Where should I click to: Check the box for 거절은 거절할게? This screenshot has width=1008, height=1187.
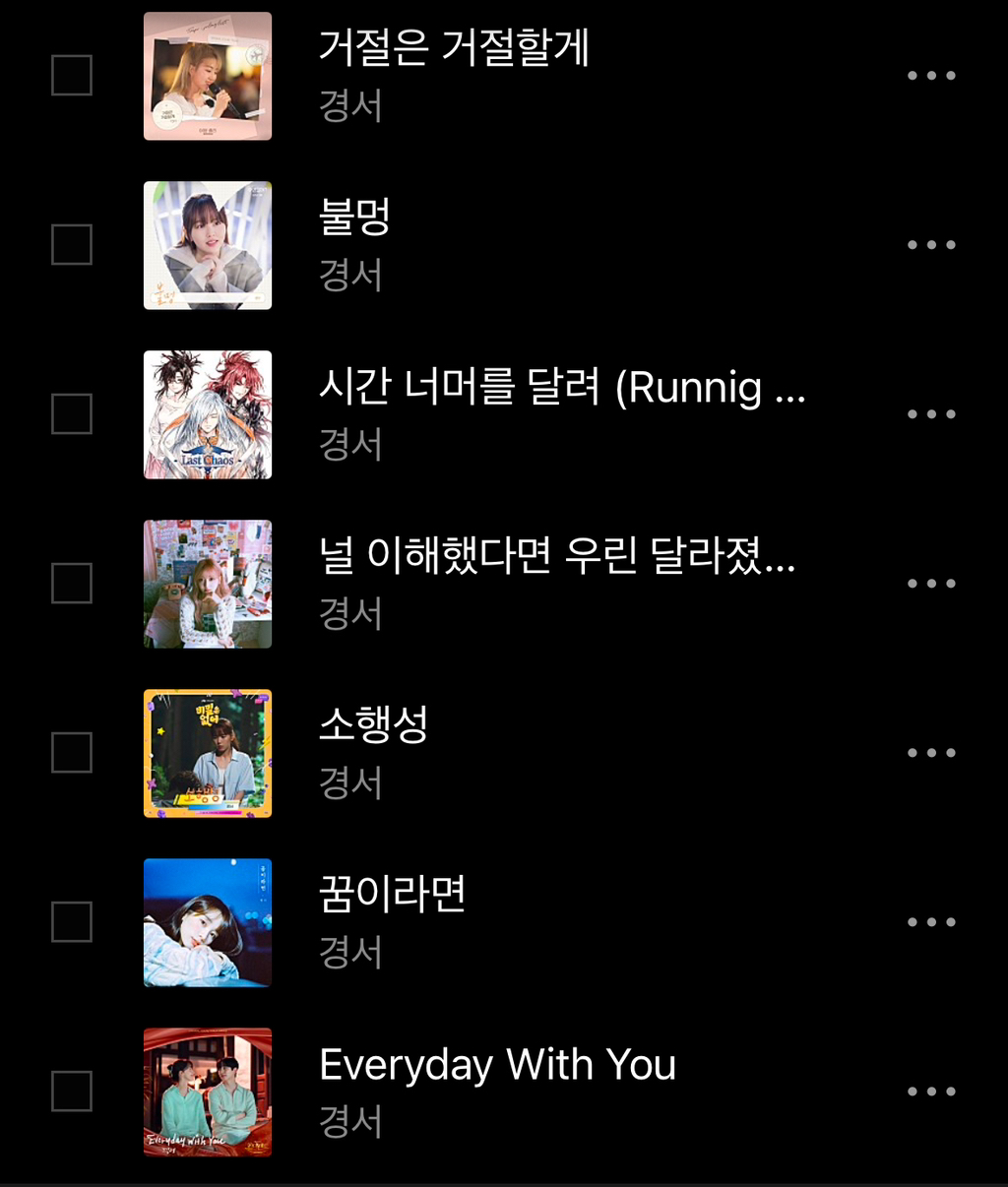(72, 76)
